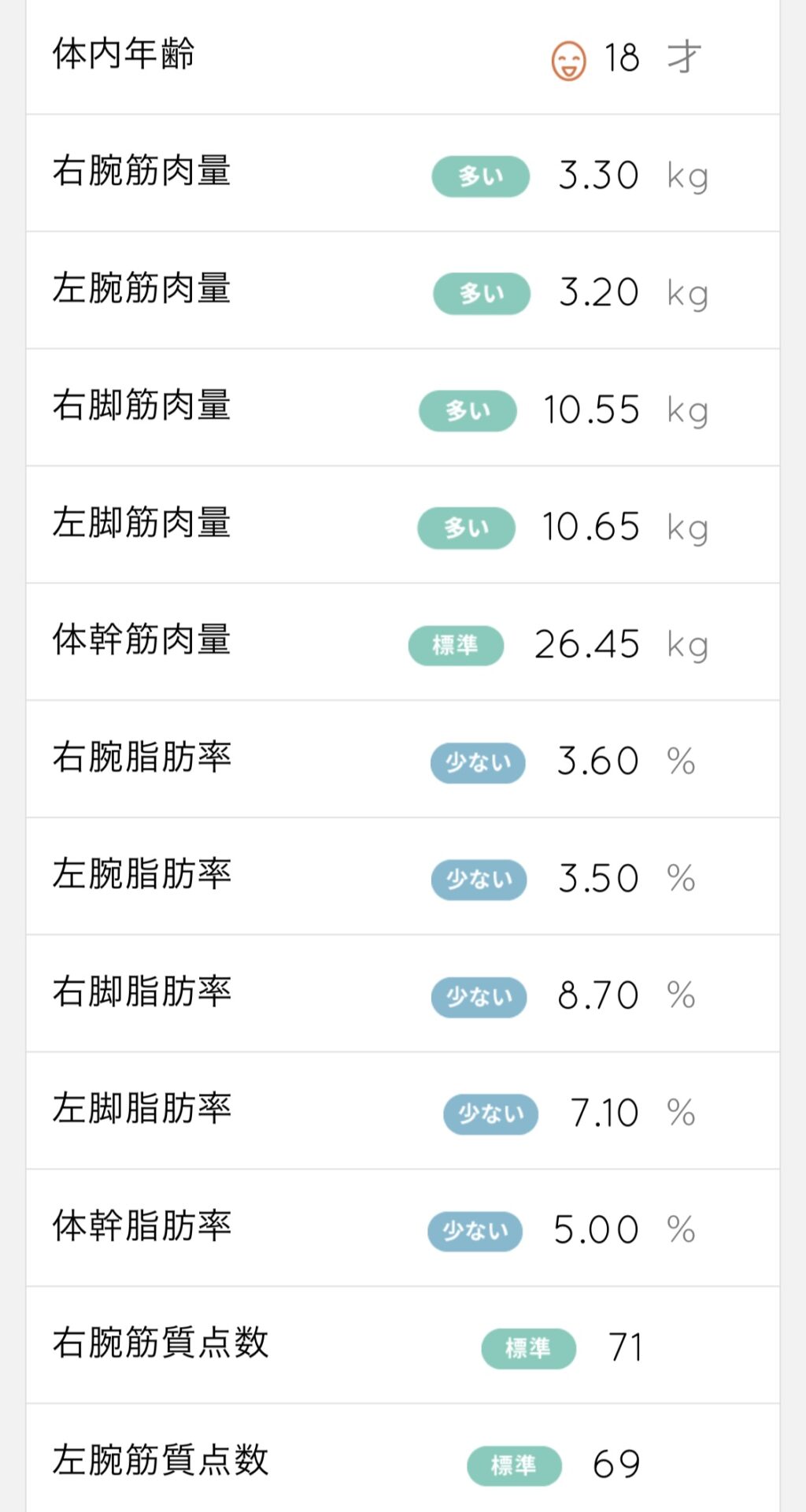Open the 左腕筋質点数 row

tap(403, 1458)
